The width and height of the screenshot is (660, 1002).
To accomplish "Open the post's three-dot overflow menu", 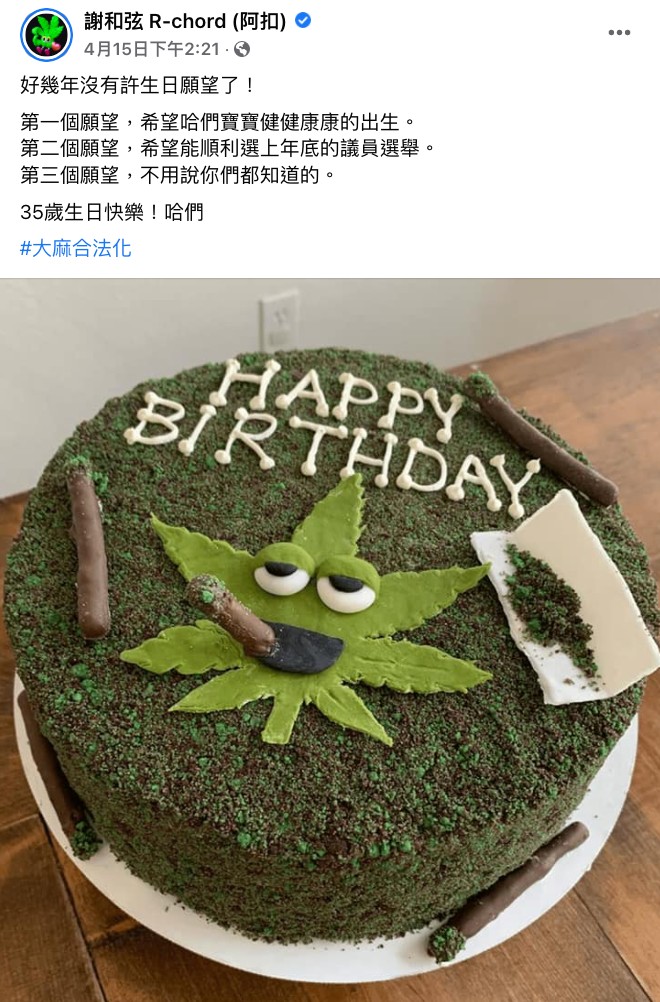I will pyautogui.click(x=619, y=33).
